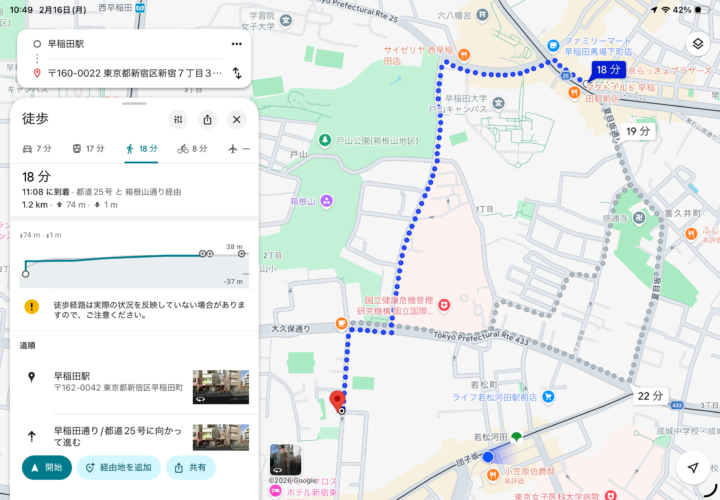Open route options filter
This screenshot has height=500, width=720.
coord(178,119)
